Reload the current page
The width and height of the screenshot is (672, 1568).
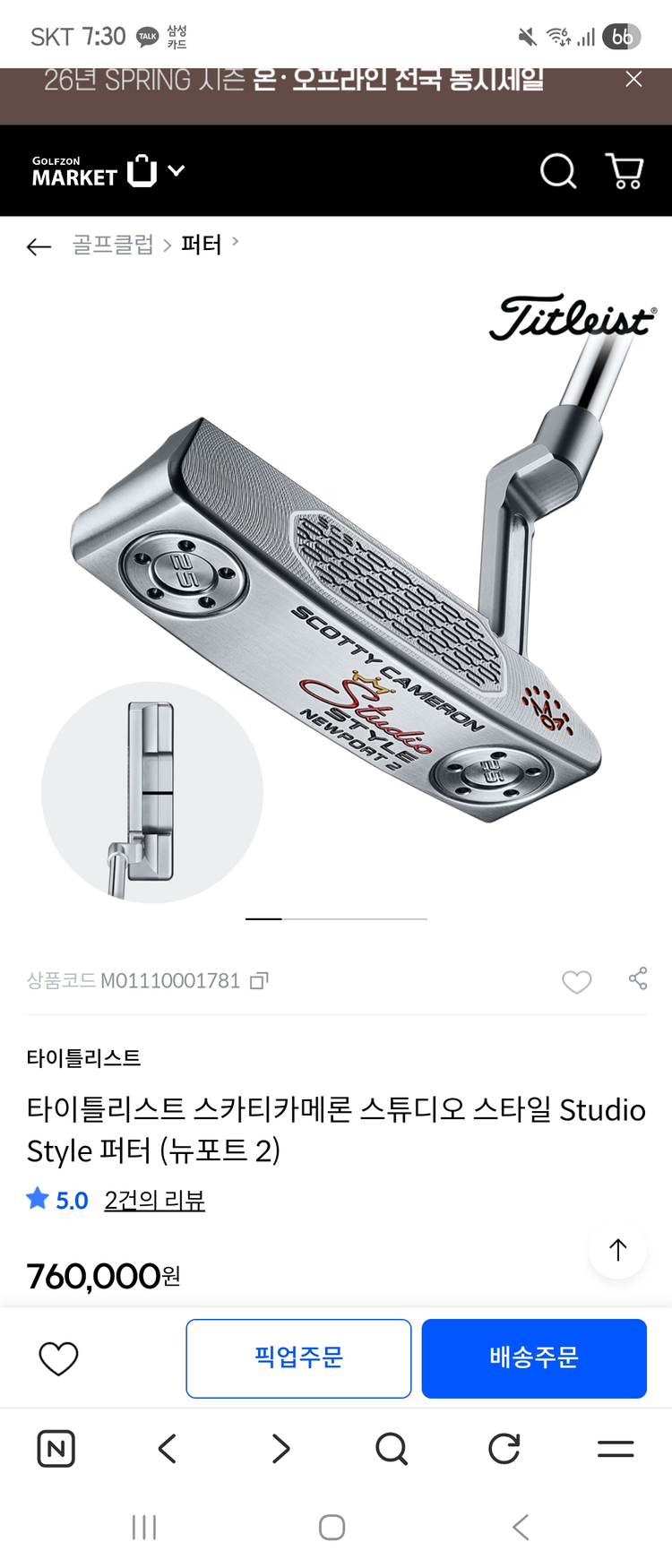[x=504, y=1449]
